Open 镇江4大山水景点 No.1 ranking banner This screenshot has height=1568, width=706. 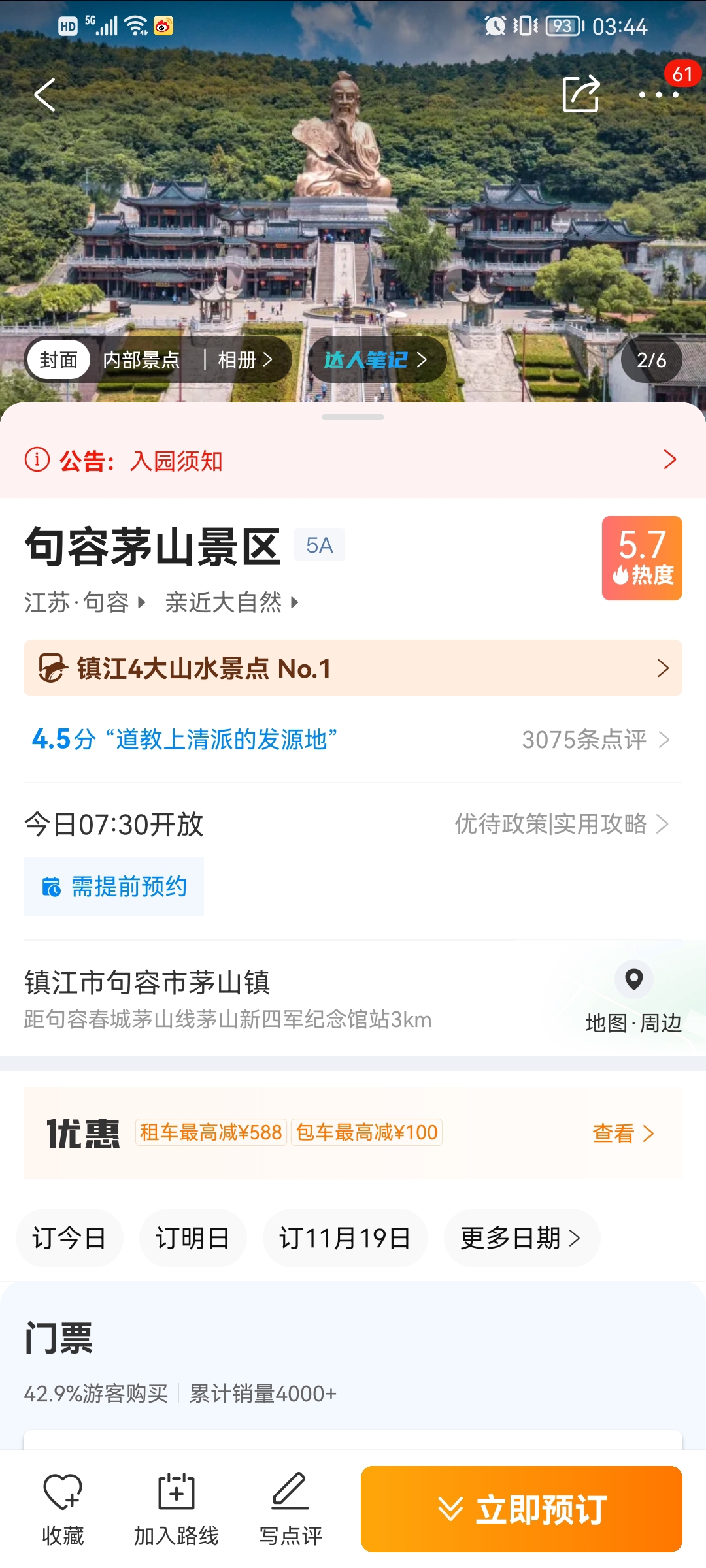point(353,668)
